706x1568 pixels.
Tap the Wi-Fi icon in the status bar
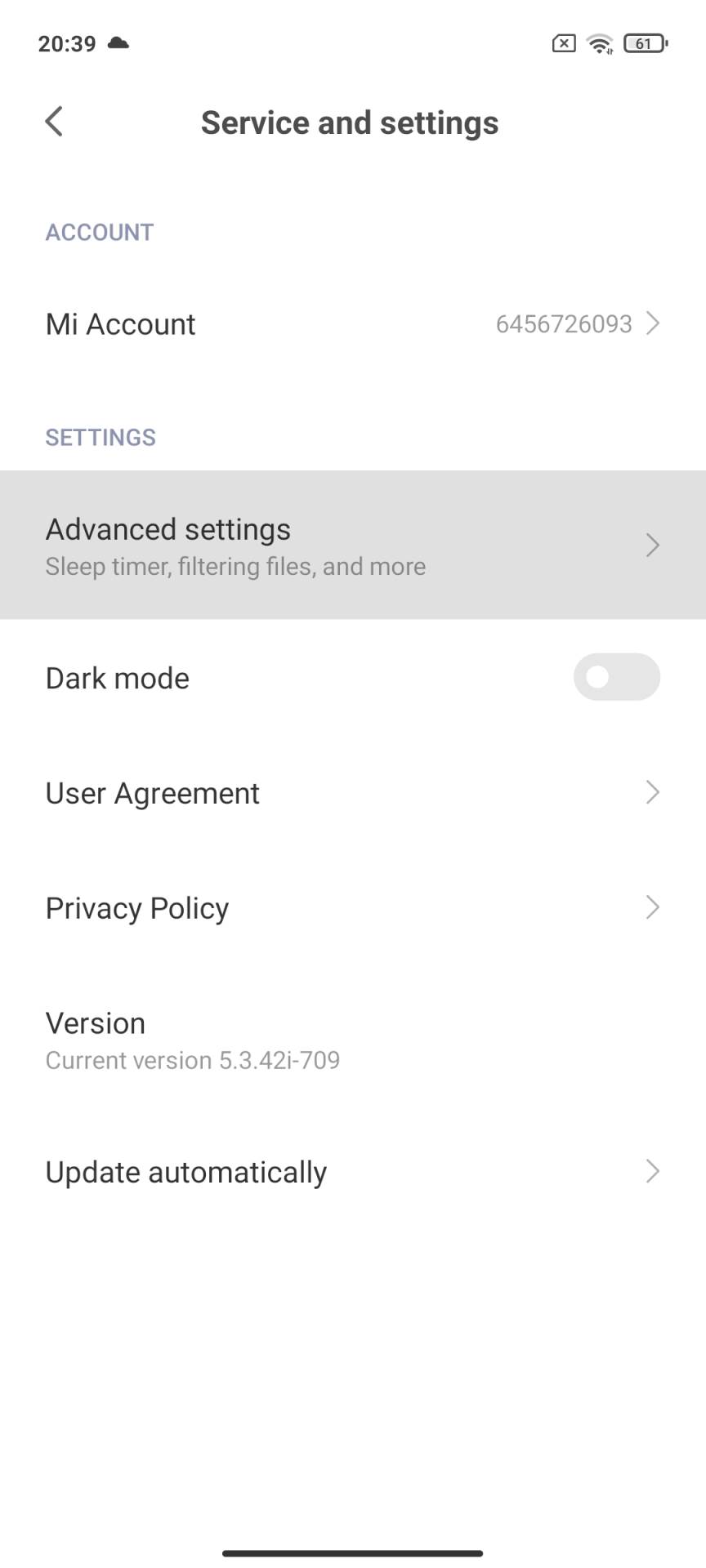click(x=601, y=42)
